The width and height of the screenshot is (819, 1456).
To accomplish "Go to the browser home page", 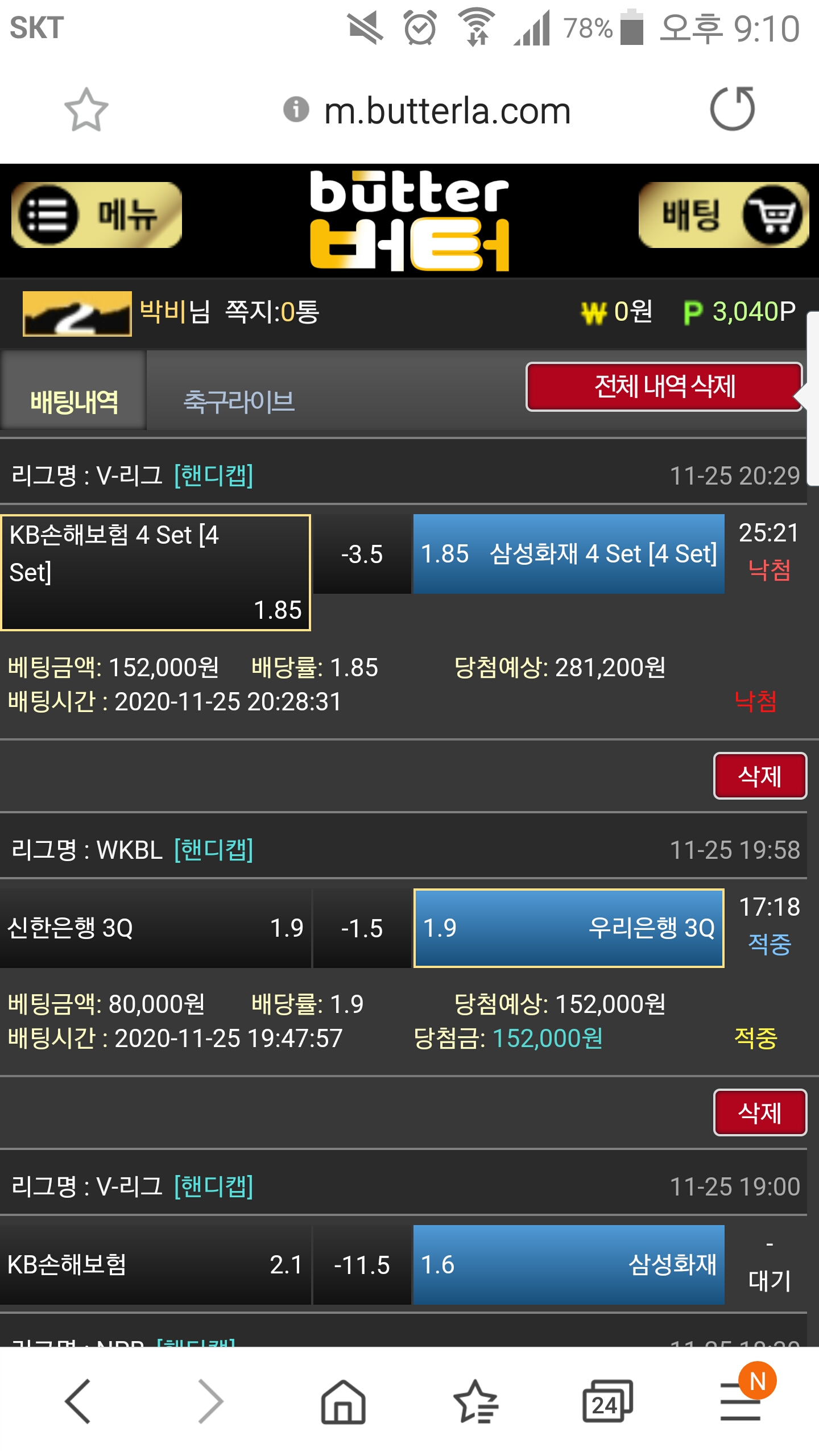I will [x=343, y=1401].
